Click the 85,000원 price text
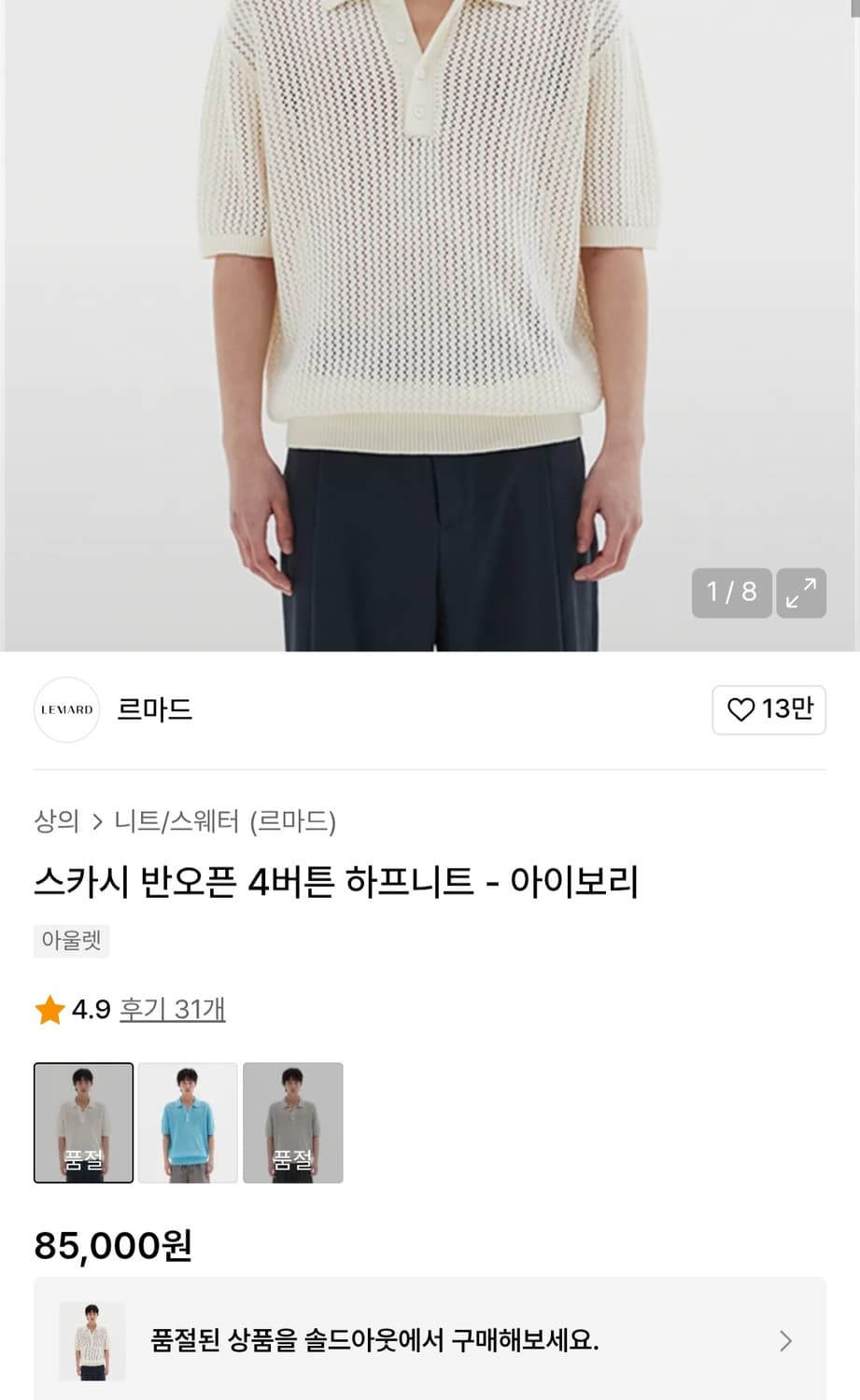Image resolution: width=860 pixels, height=1400 pixels. [x=113, y=1244]
